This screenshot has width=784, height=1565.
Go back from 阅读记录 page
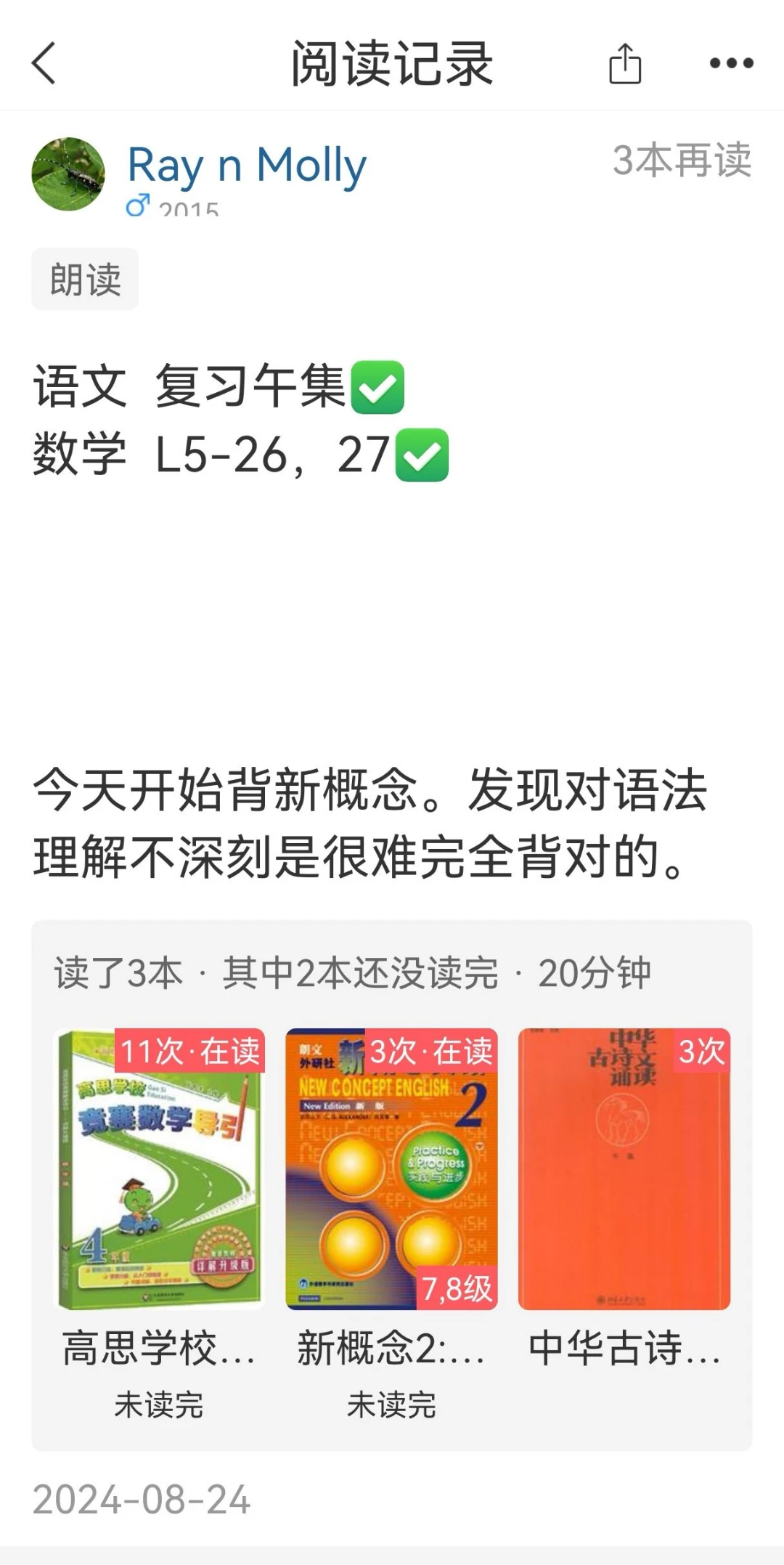coord(45,64)
